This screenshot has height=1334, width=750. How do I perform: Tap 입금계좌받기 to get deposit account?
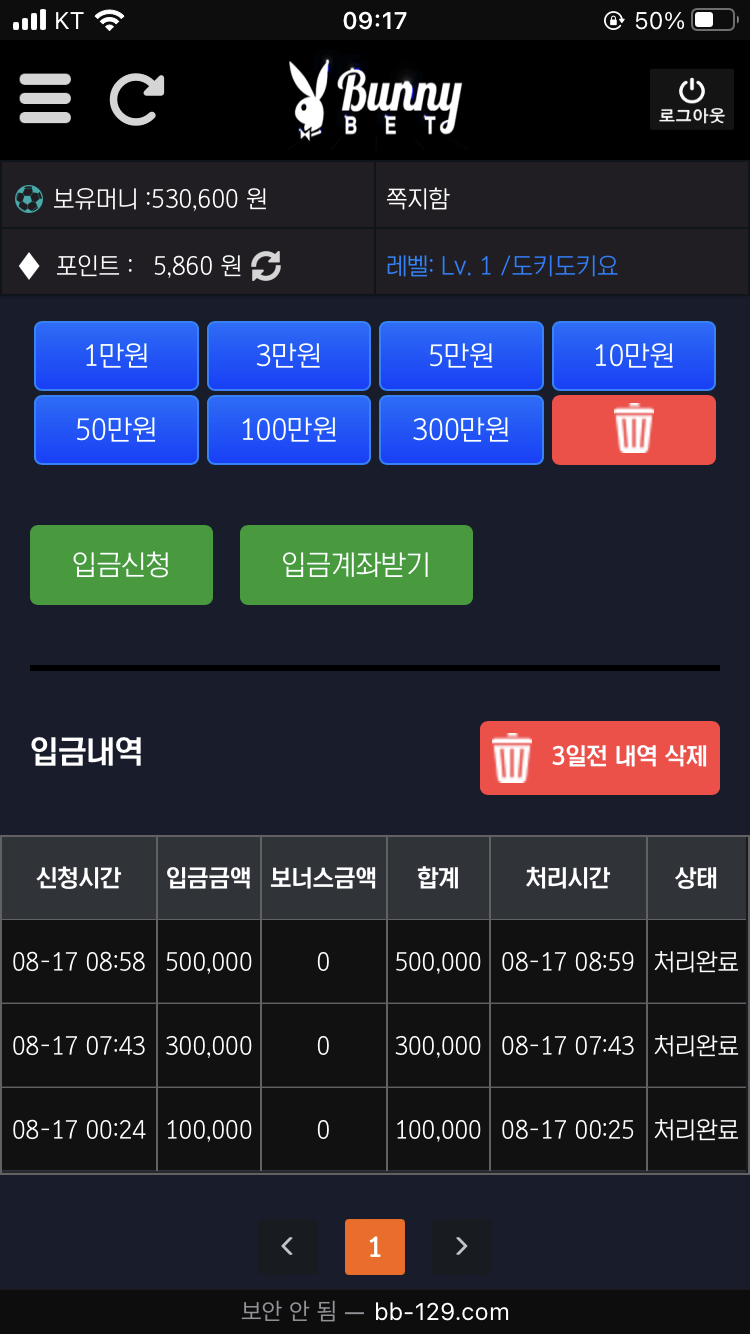coord(356,565)
